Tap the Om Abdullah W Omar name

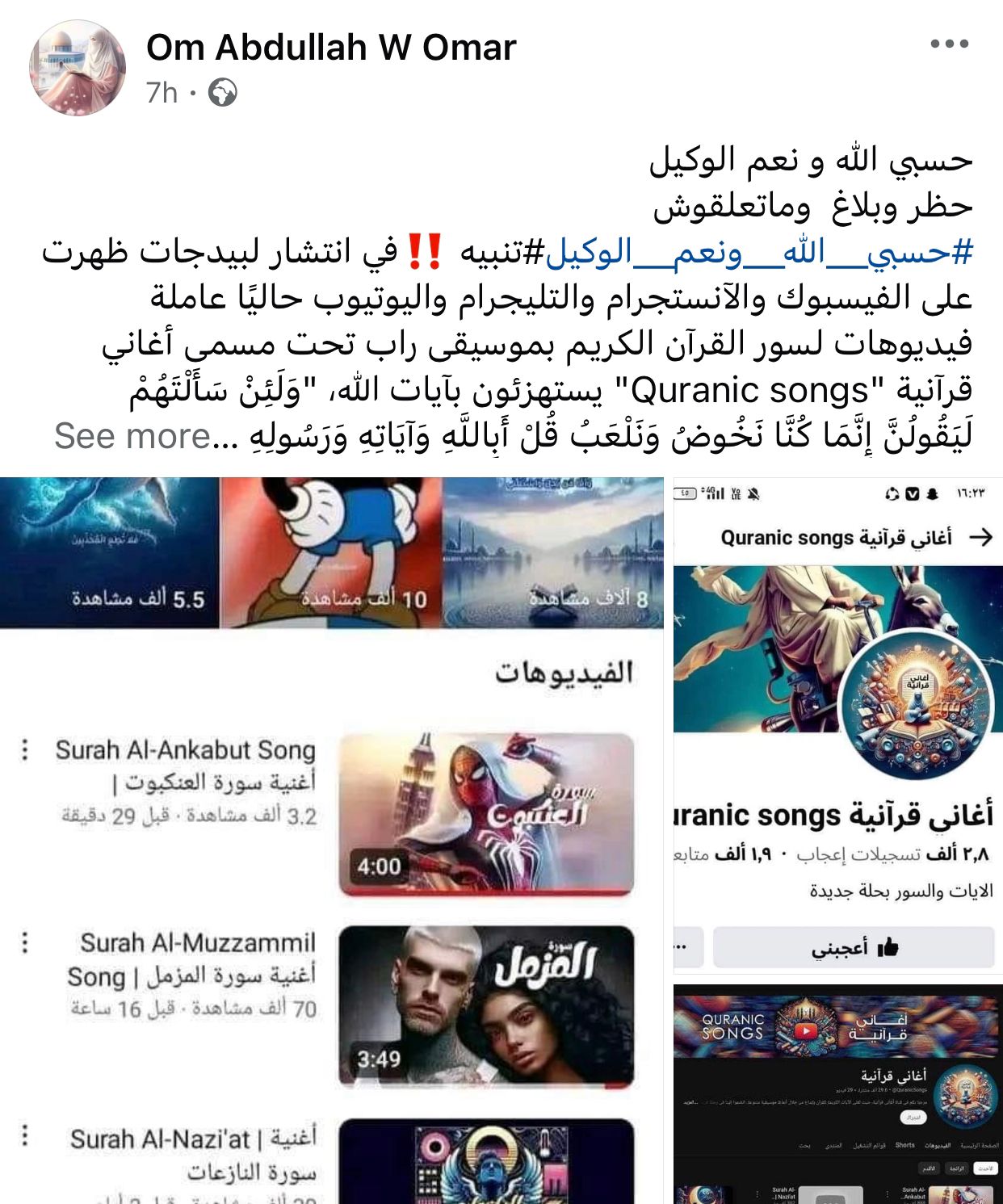click(x=331, y=48)
